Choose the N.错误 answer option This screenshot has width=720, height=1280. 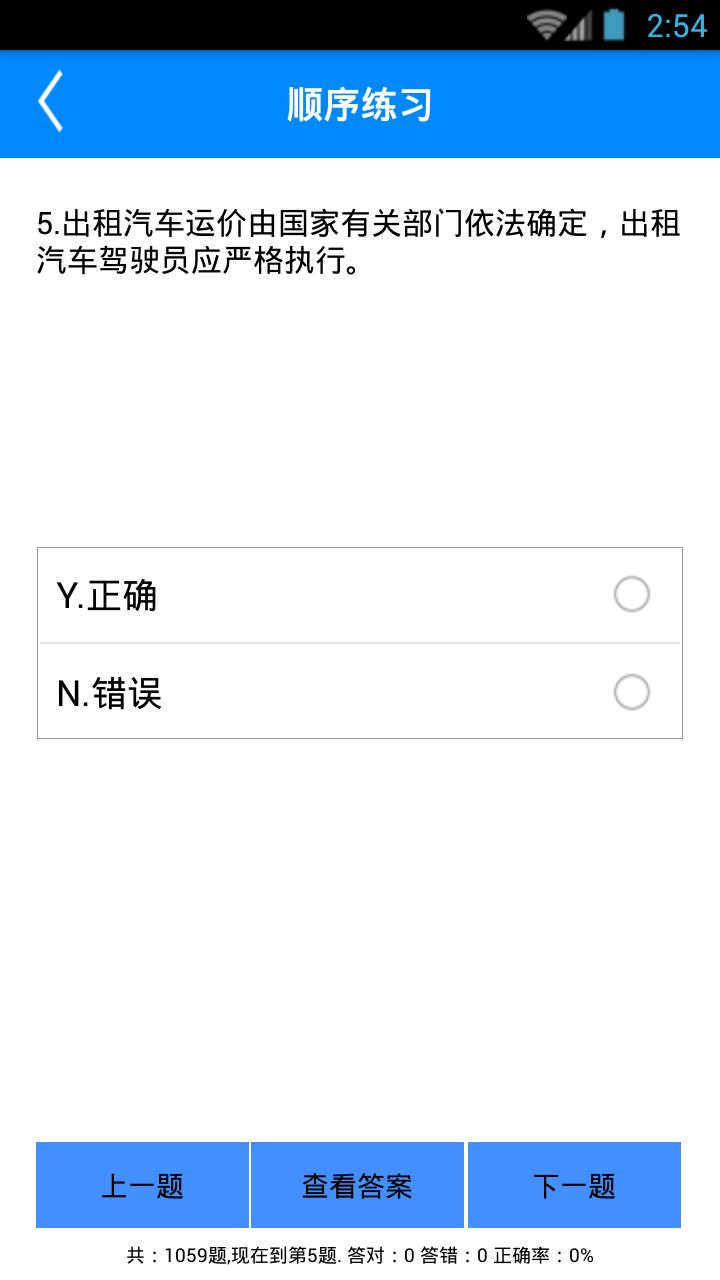click(360, 692)
